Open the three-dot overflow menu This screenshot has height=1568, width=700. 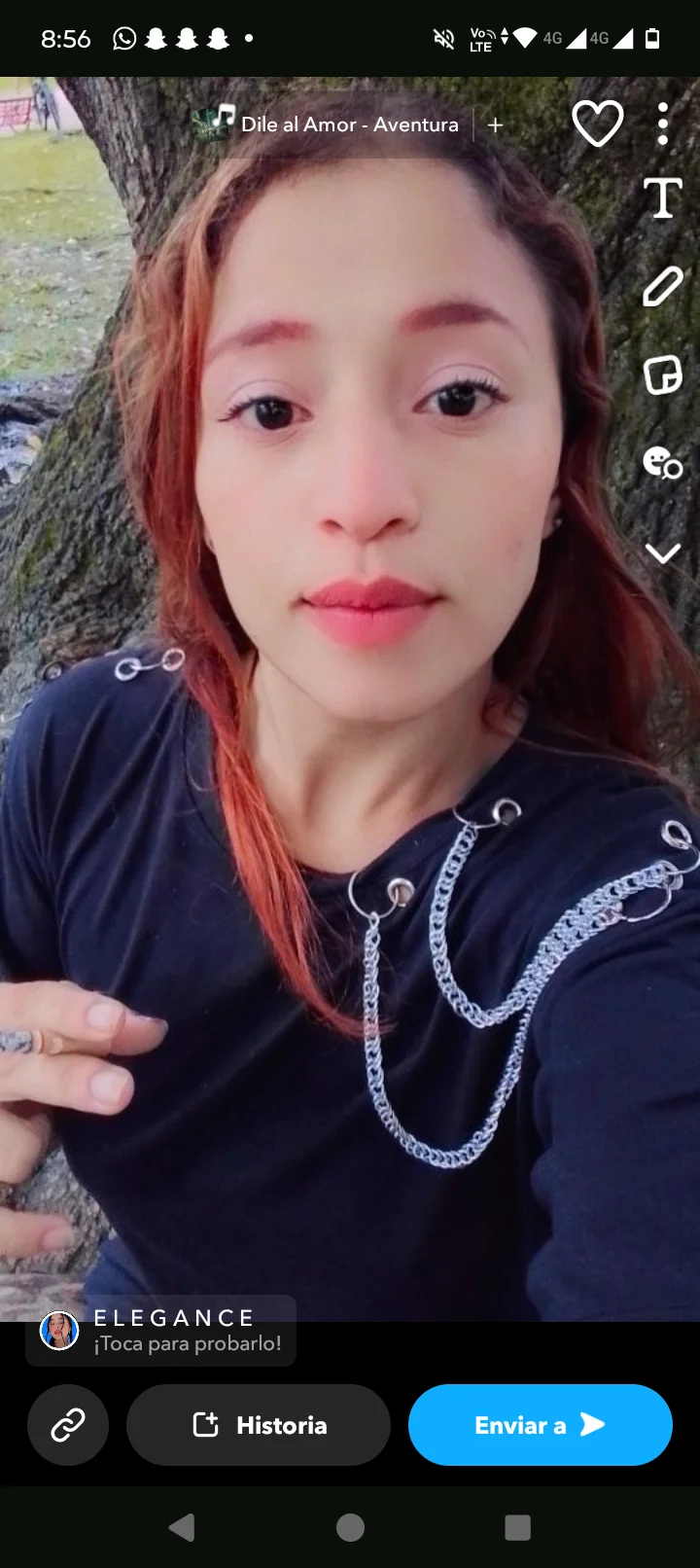663,125
